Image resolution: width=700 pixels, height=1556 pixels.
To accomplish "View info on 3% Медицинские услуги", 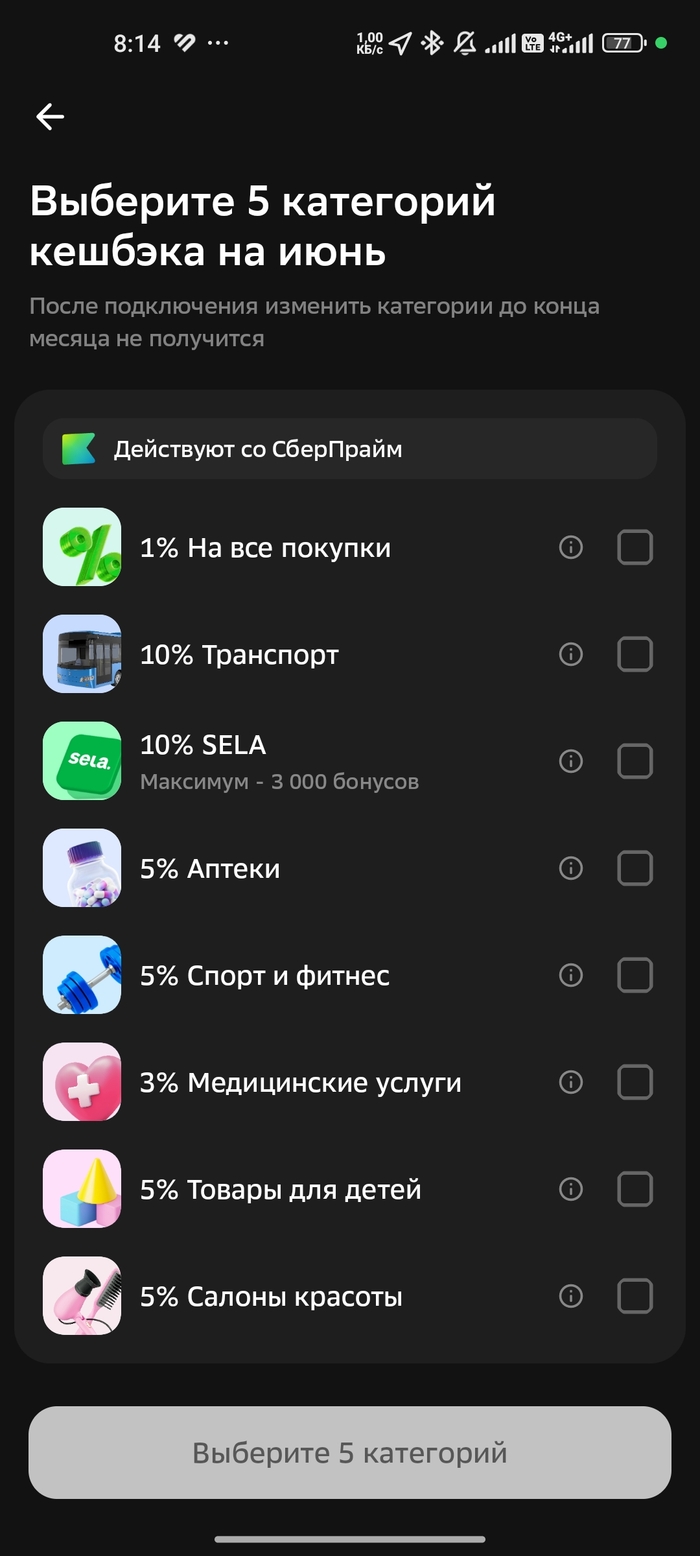I will pos(571,1083).
